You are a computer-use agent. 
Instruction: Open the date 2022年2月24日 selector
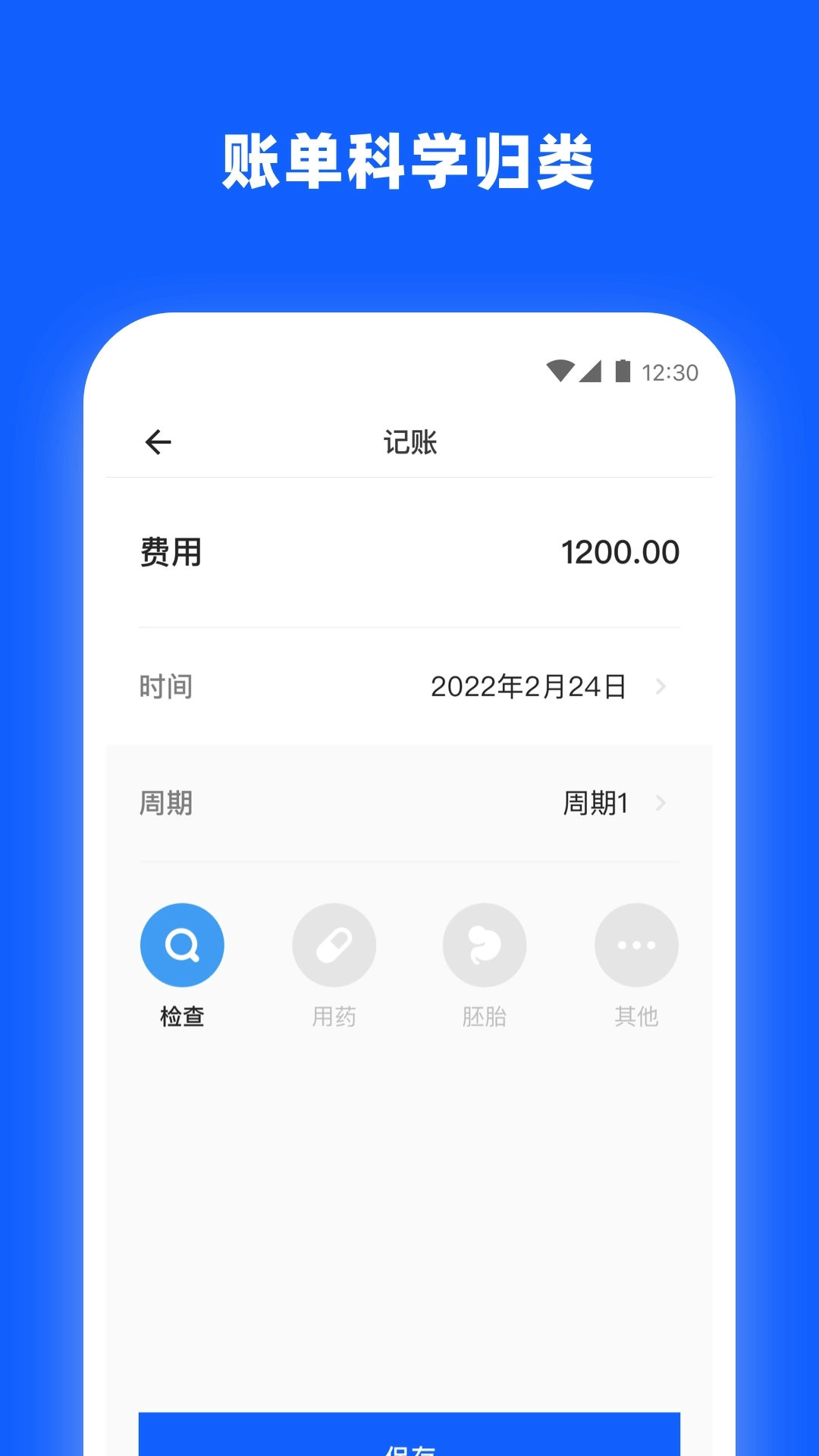click(527, 687)
